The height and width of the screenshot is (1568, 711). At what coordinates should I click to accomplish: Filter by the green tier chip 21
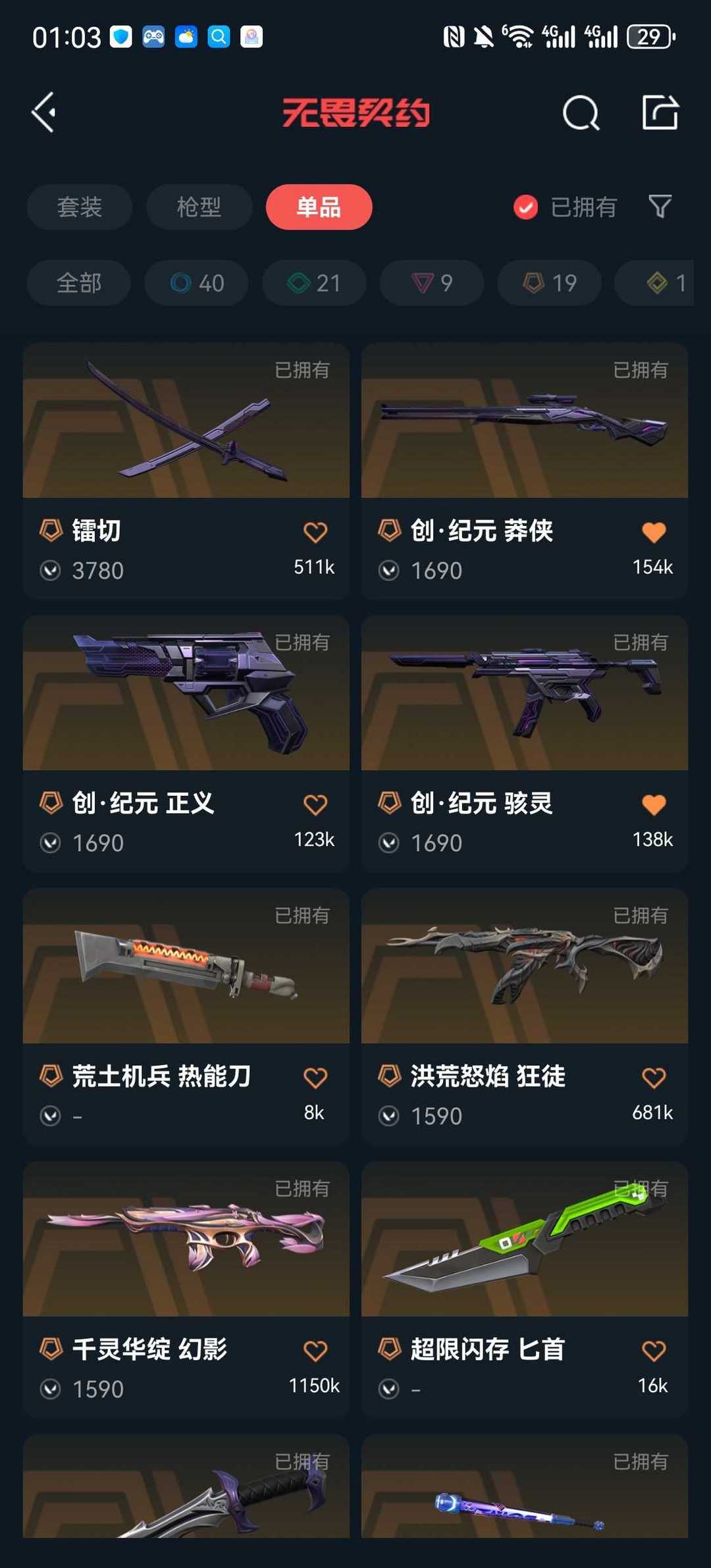point(314,283)
